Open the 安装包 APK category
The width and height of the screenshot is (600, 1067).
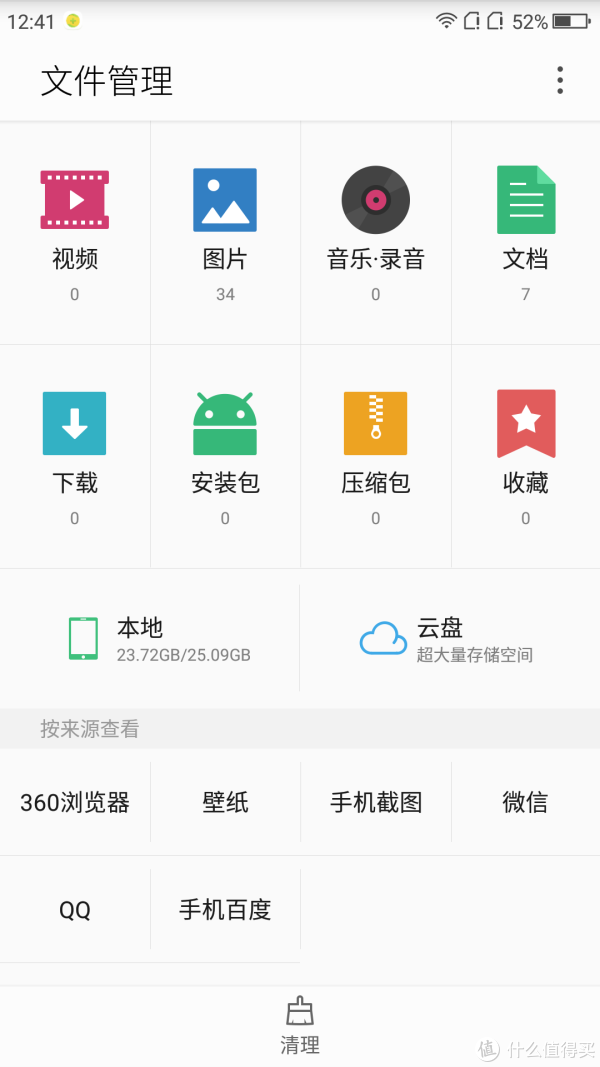tap(225, 456)
